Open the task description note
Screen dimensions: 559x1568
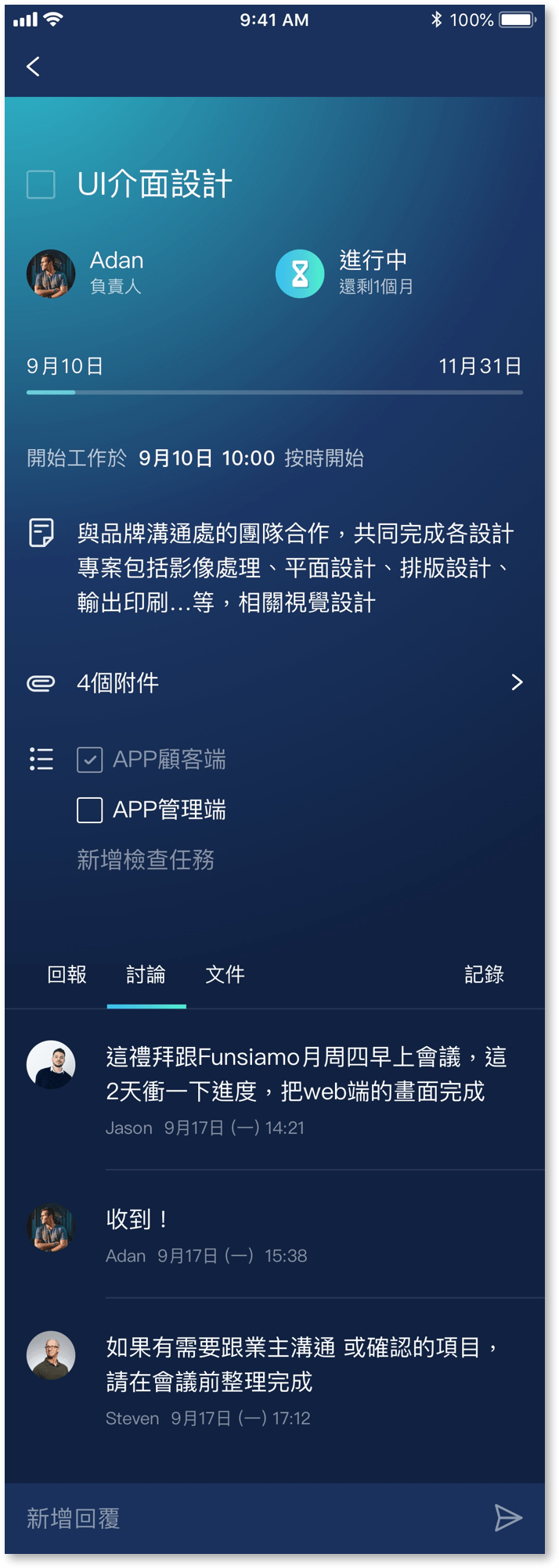pyautogui.click(x=295, y=567)
